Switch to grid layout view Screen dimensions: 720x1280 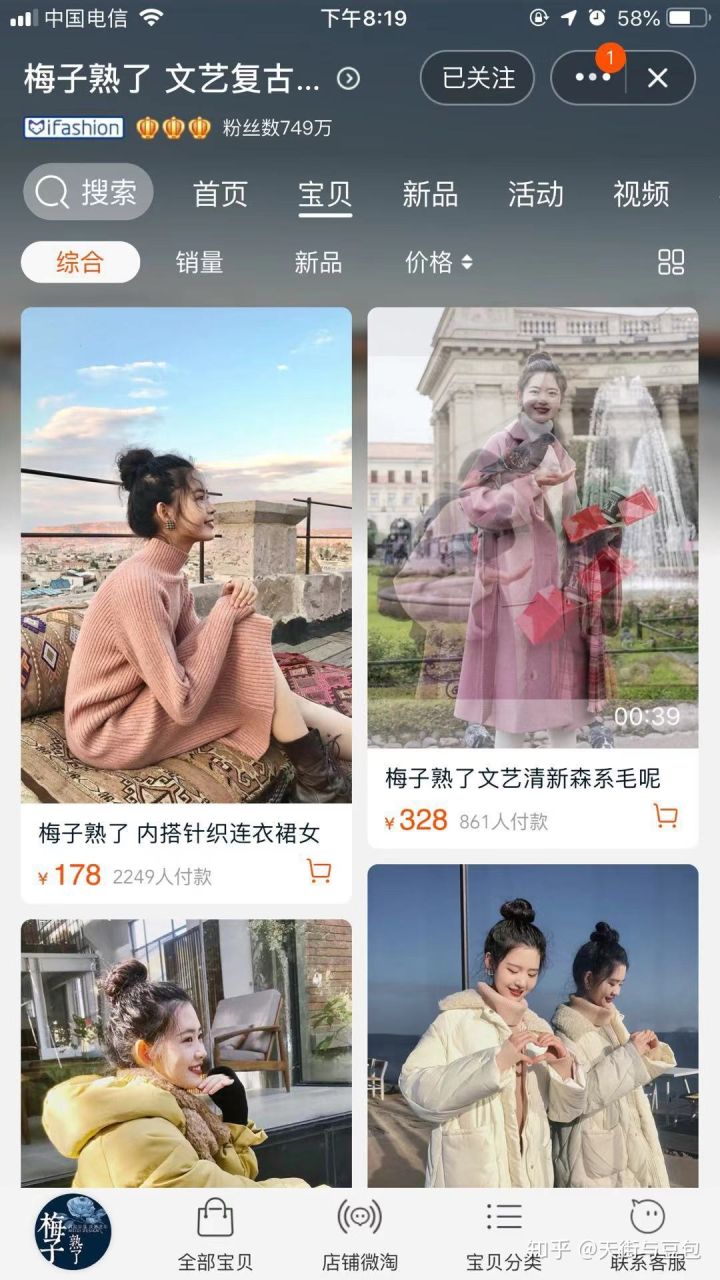pos(673,260)
